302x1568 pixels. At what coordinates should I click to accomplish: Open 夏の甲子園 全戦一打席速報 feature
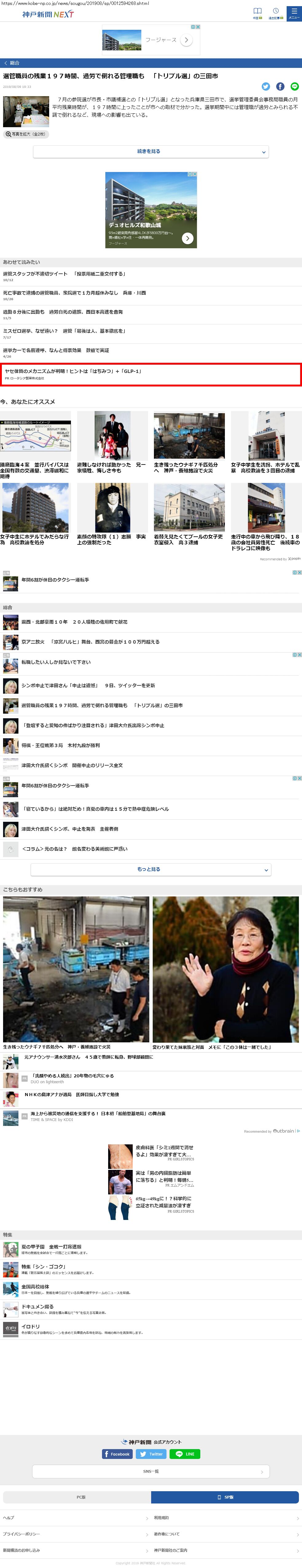51,1247
